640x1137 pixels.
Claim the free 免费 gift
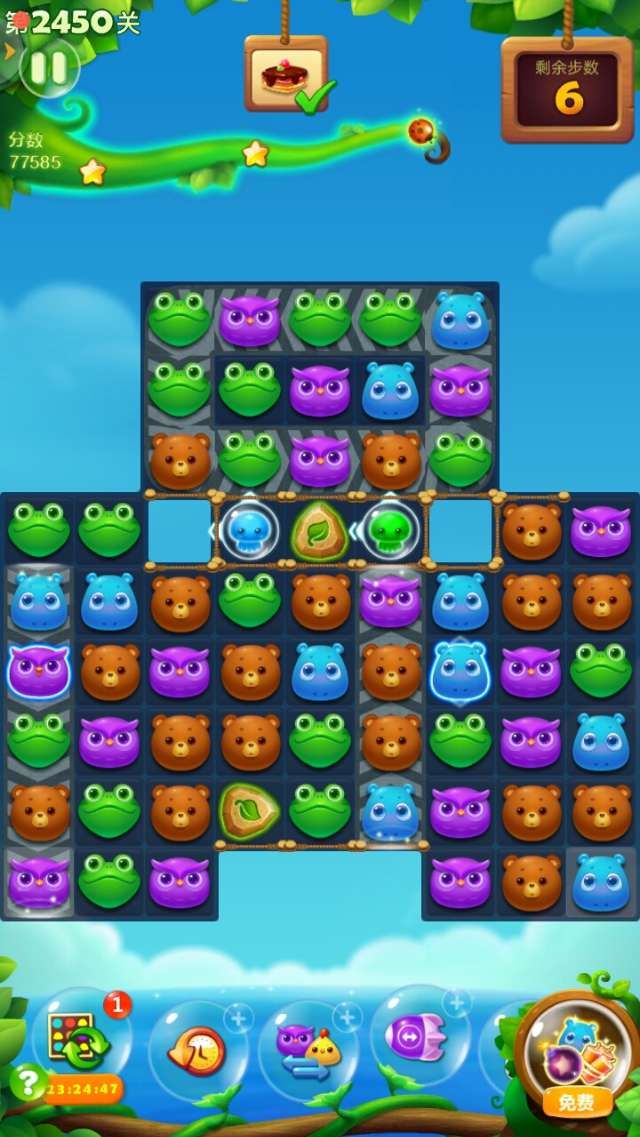tap(577, 1102)
